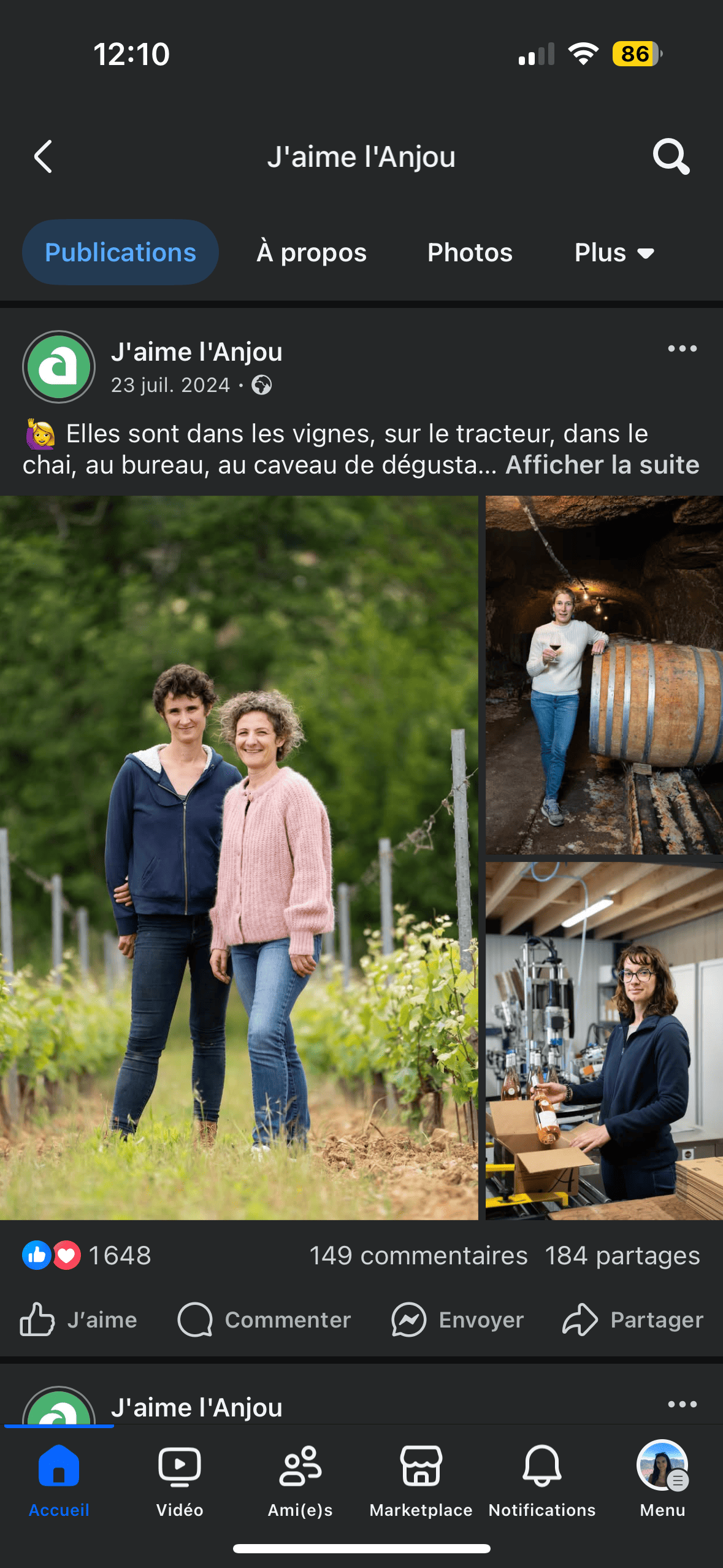
Task: Switch to the À propos tab
Action: click(x=312, y=253)
